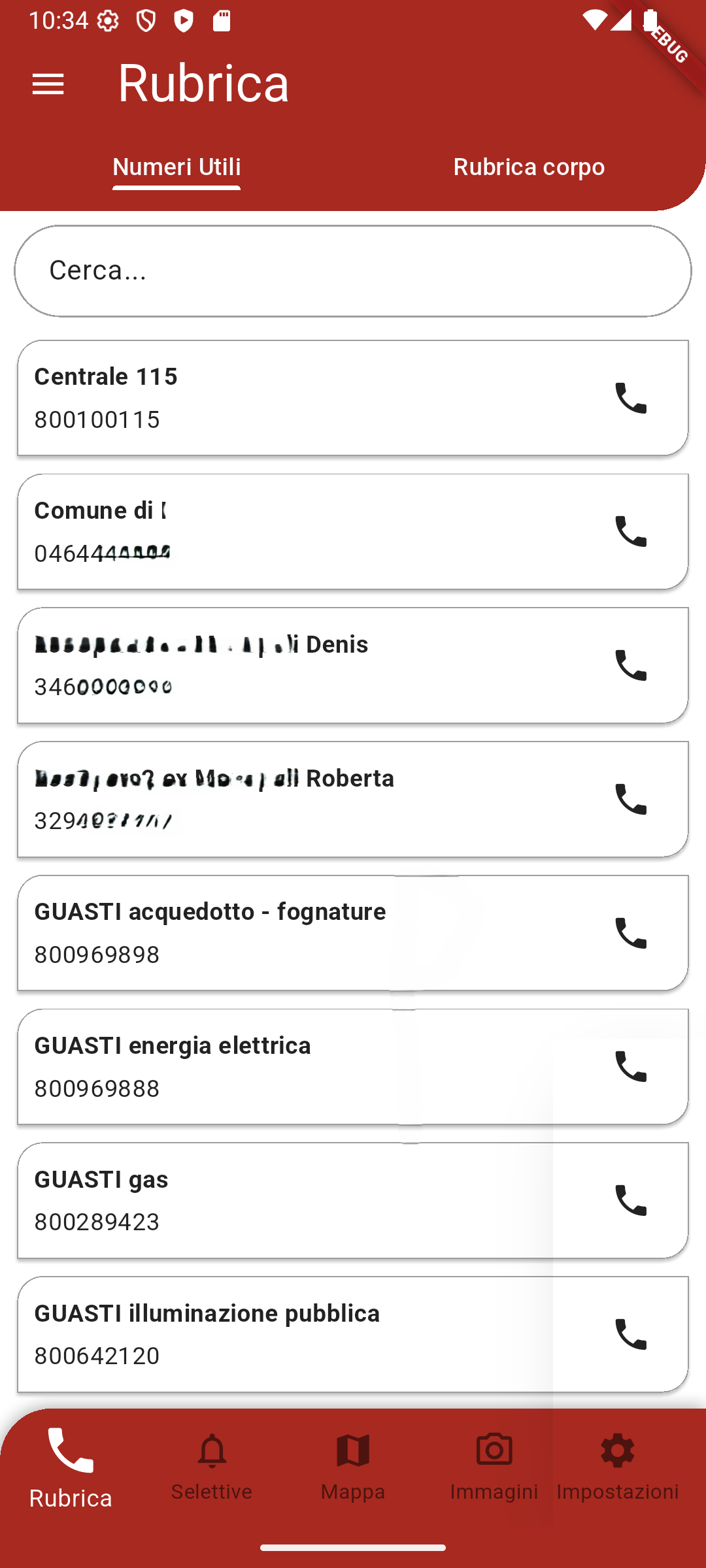Select the Numeri Utili tab
The image size is (706, 1568).
(x=176, y=167)
